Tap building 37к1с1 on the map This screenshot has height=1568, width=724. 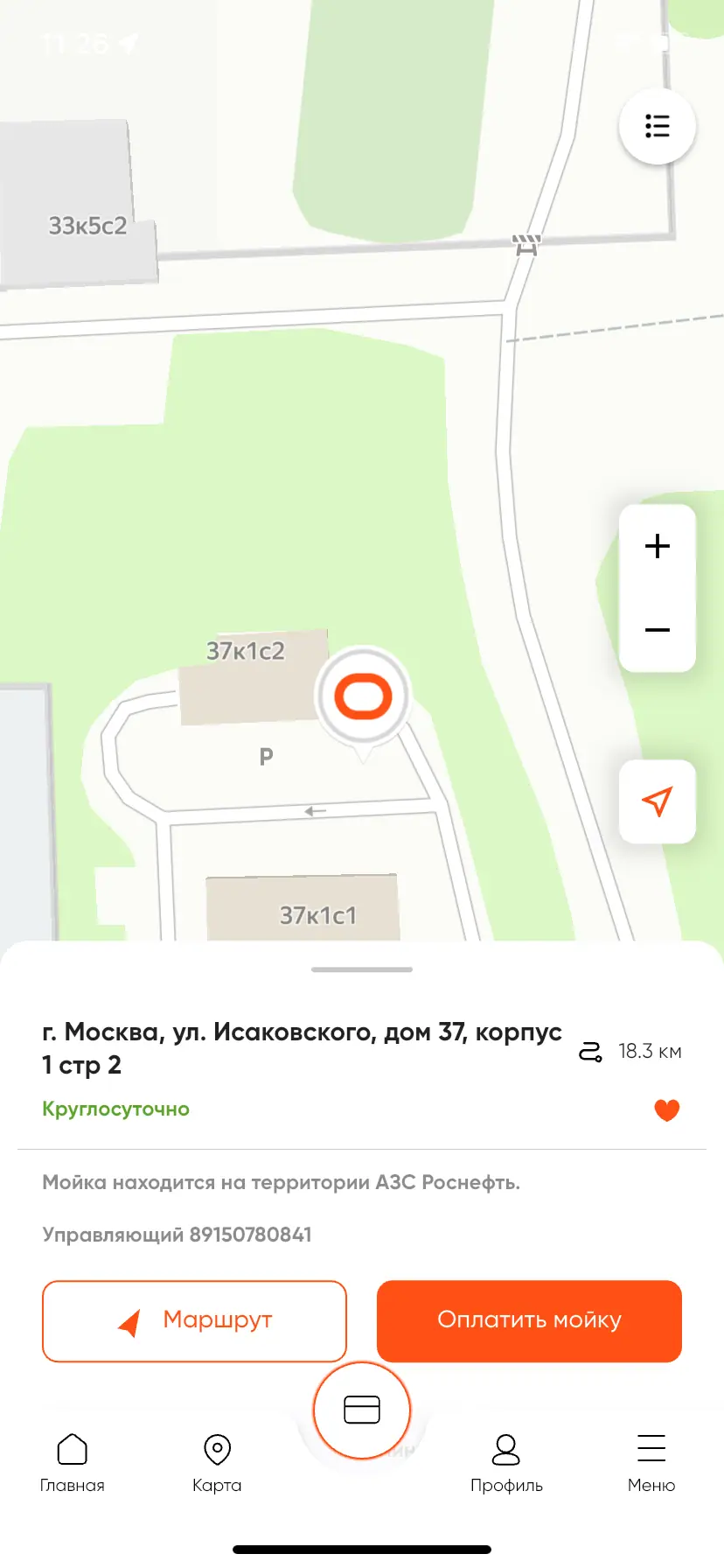[x=318, y=914]
